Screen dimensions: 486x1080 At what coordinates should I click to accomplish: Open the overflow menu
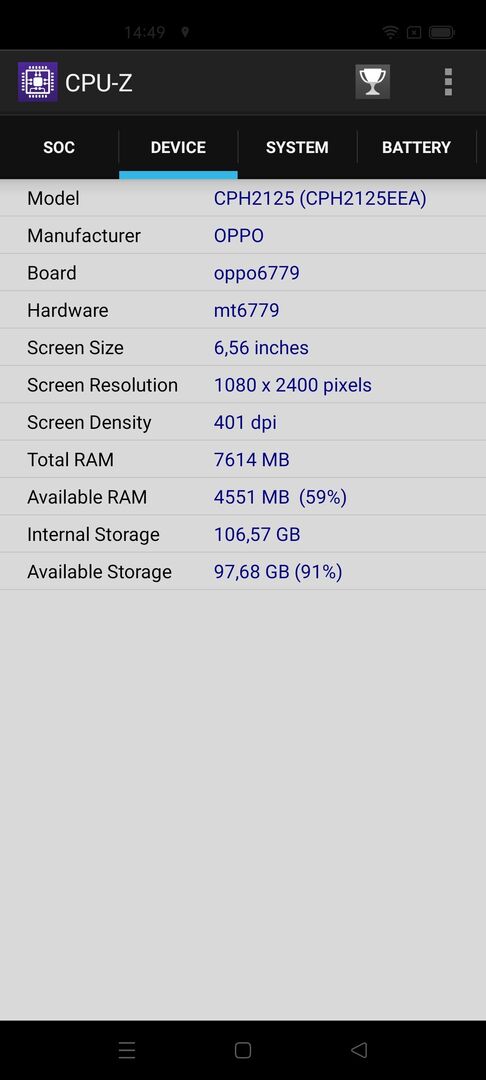[x=448, y=82]
